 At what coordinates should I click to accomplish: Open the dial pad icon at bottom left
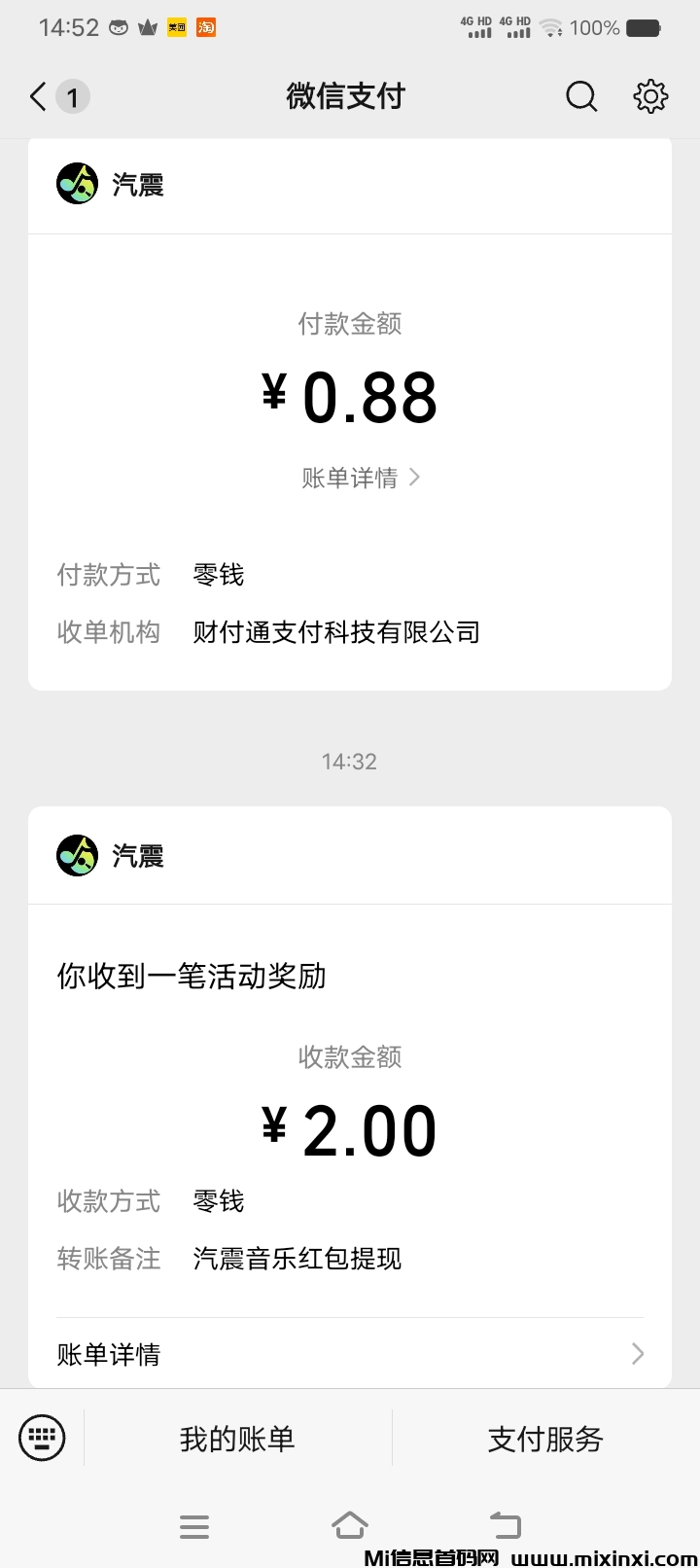(x=42, y=1437)
